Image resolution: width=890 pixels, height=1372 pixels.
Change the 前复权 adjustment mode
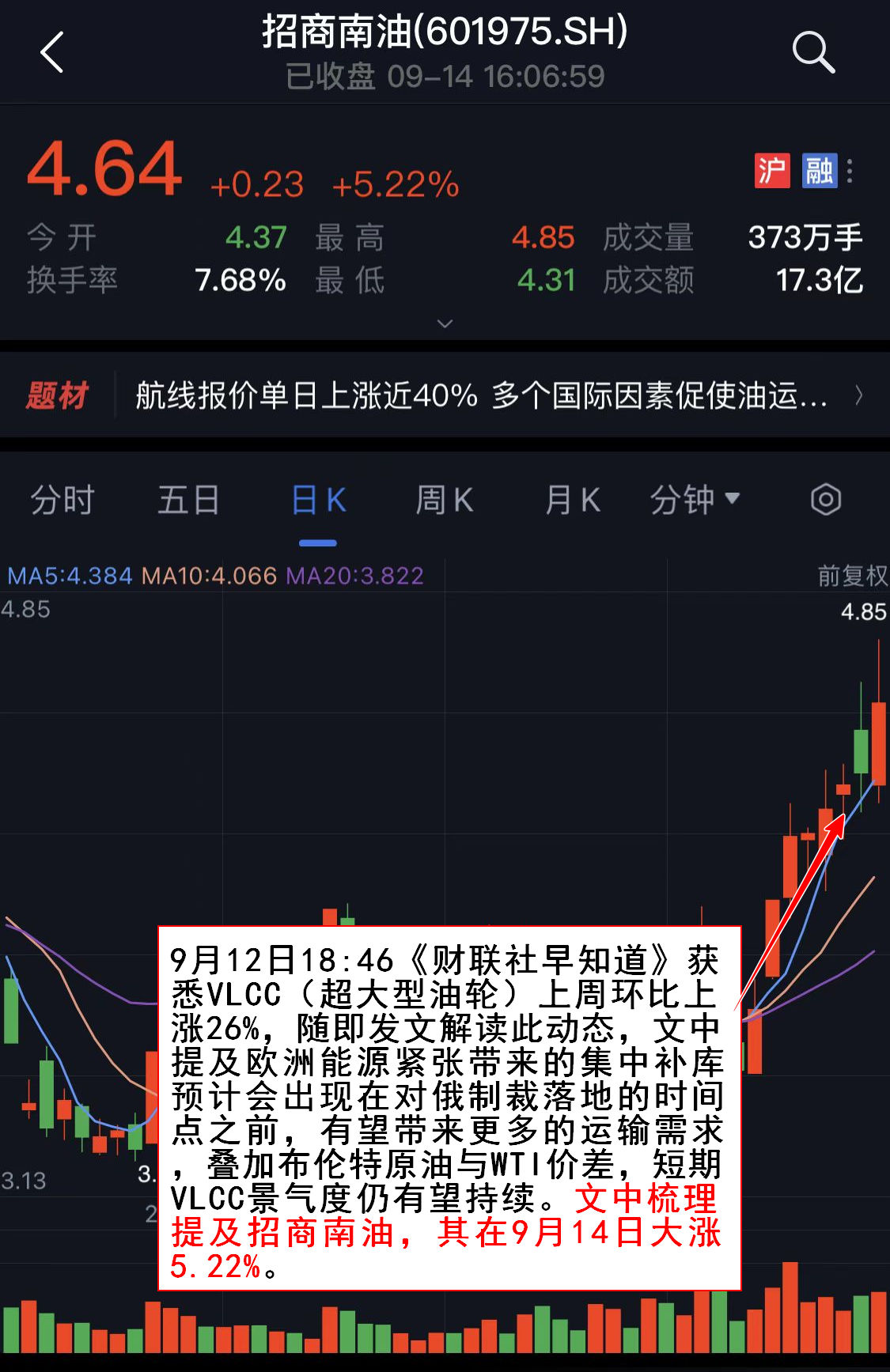(852, 576)
